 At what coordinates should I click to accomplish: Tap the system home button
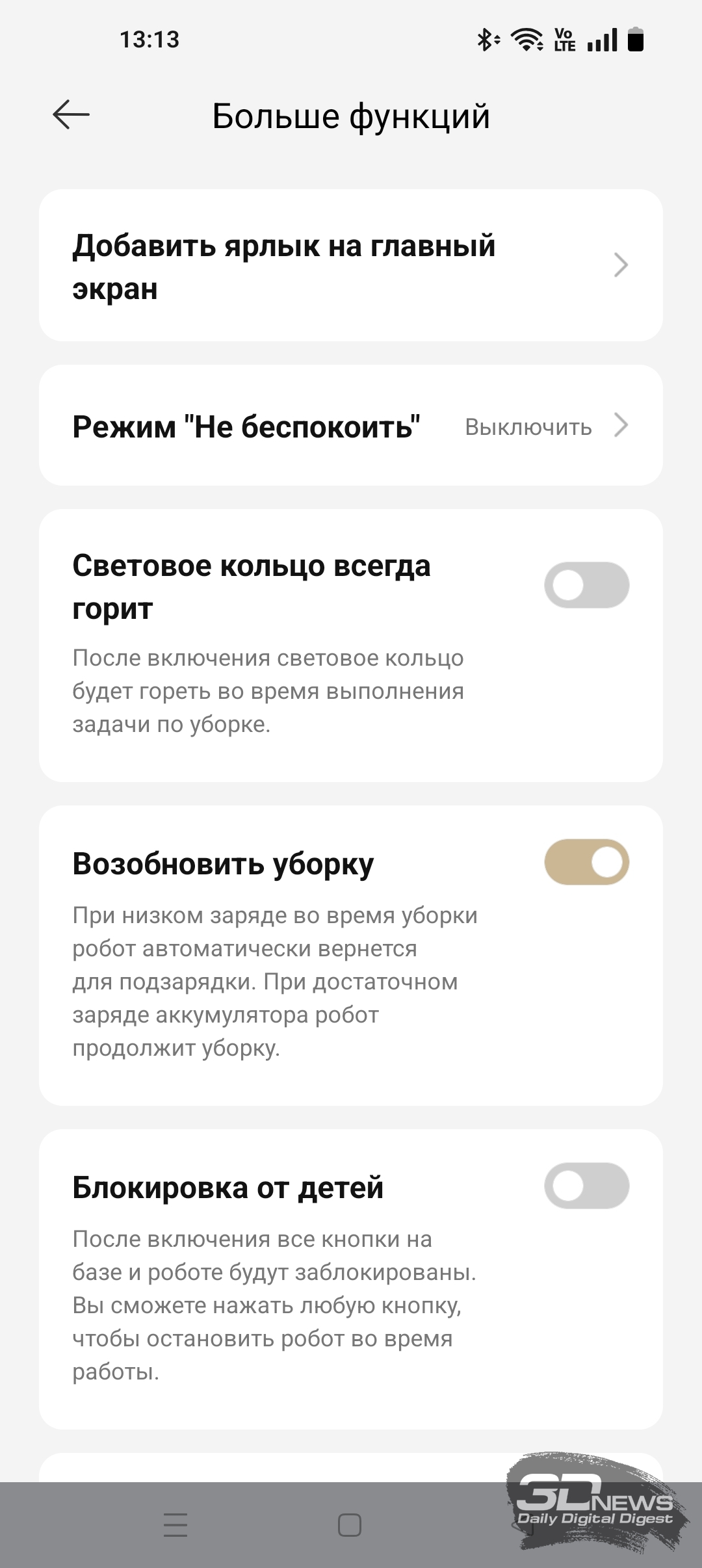pos(350,1525)
